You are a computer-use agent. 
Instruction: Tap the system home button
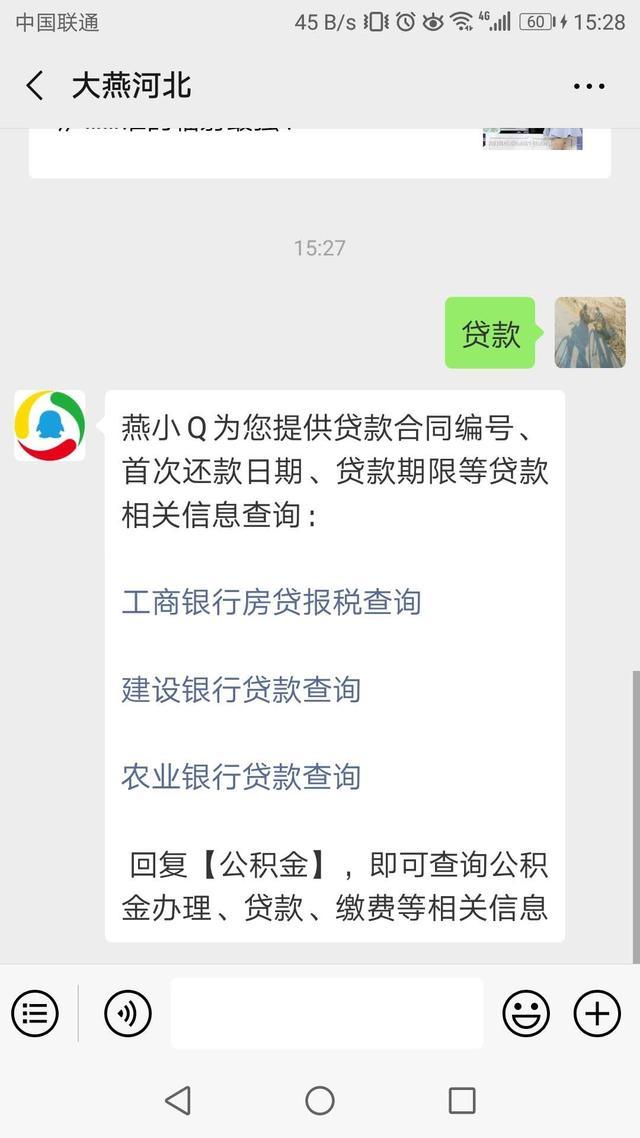click(x=320, y=1101)
